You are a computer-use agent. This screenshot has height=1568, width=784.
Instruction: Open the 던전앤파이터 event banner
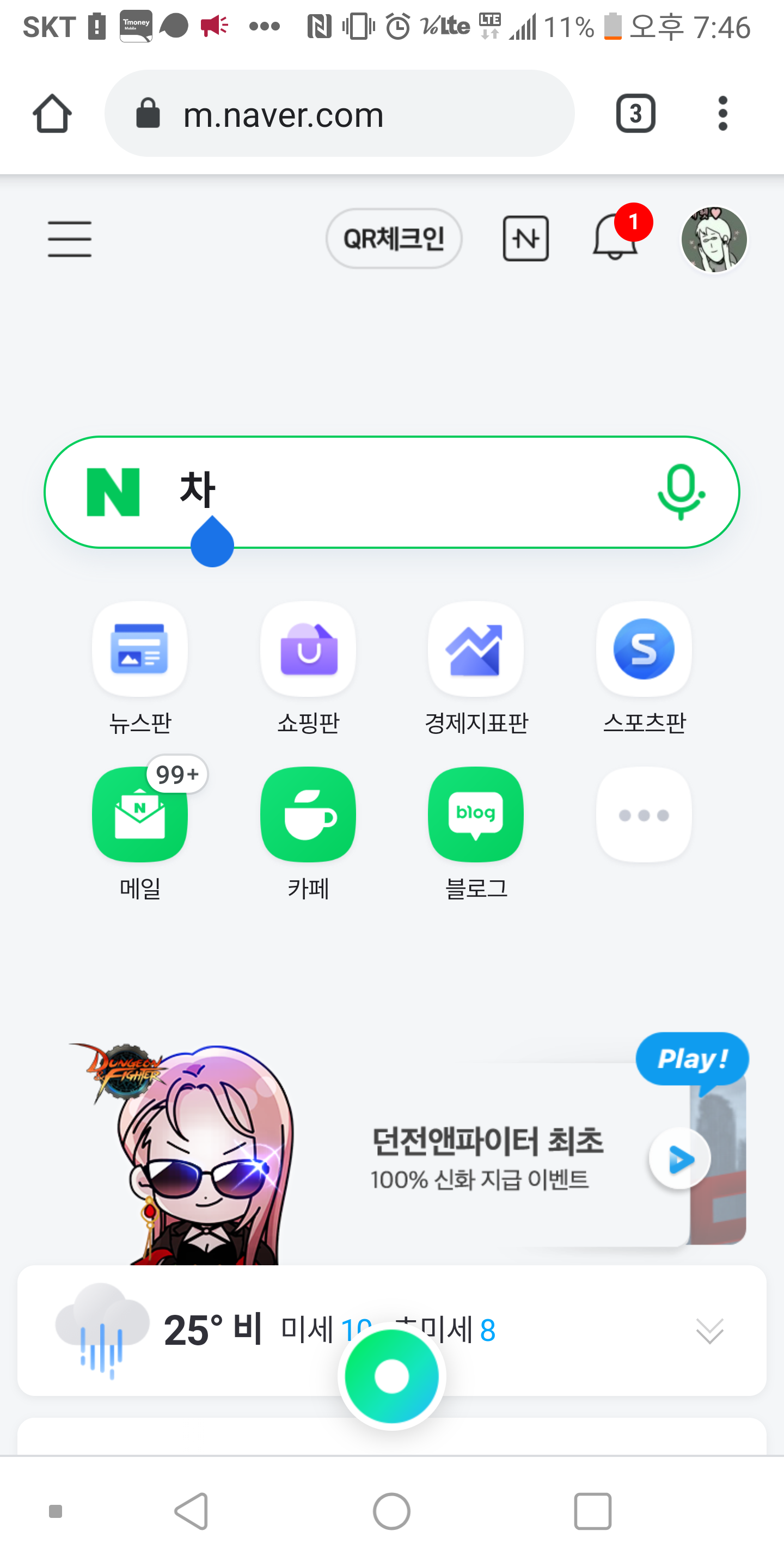point(487,1156)
